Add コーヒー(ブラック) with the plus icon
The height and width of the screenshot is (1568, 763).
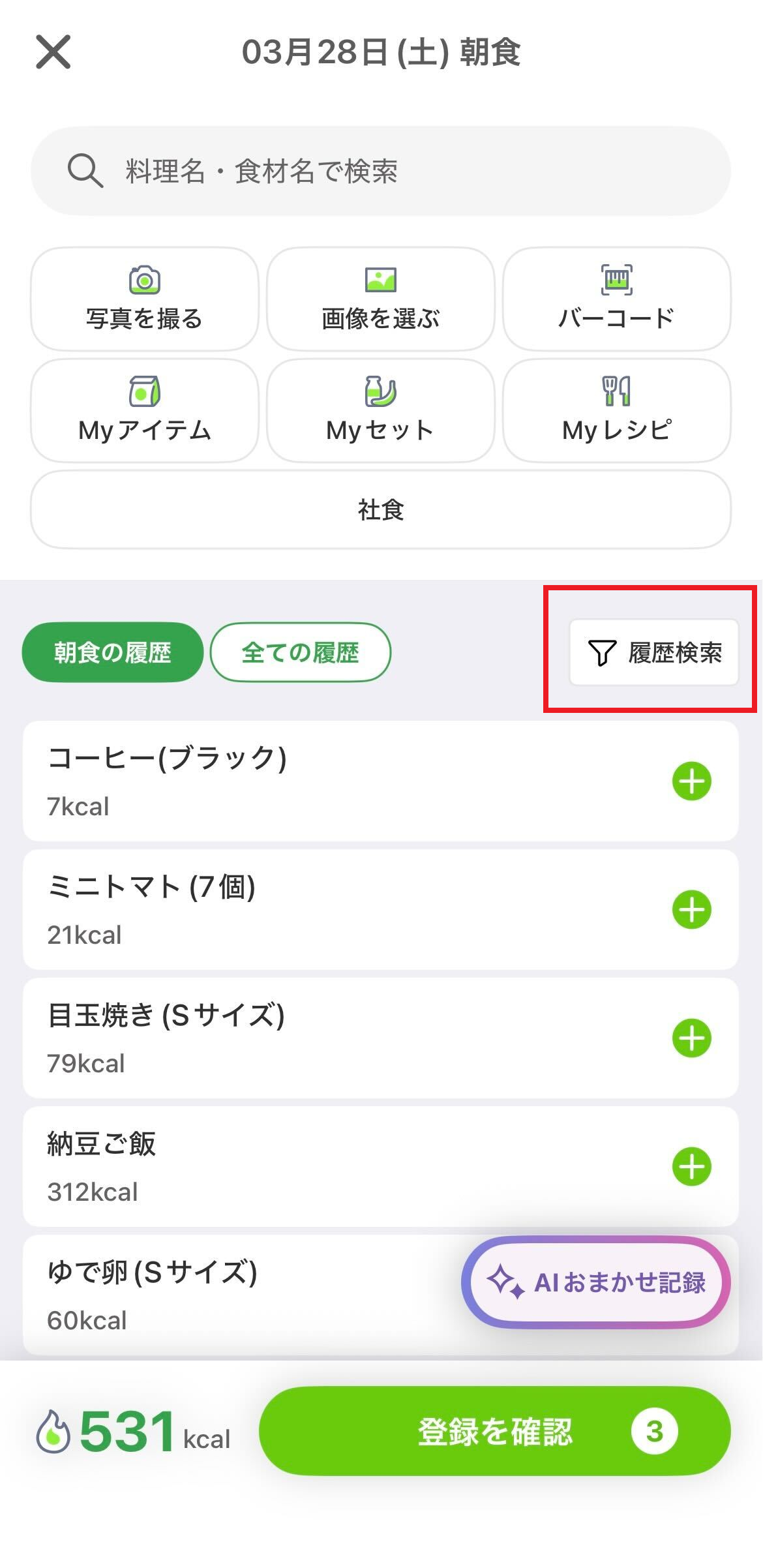691,781
